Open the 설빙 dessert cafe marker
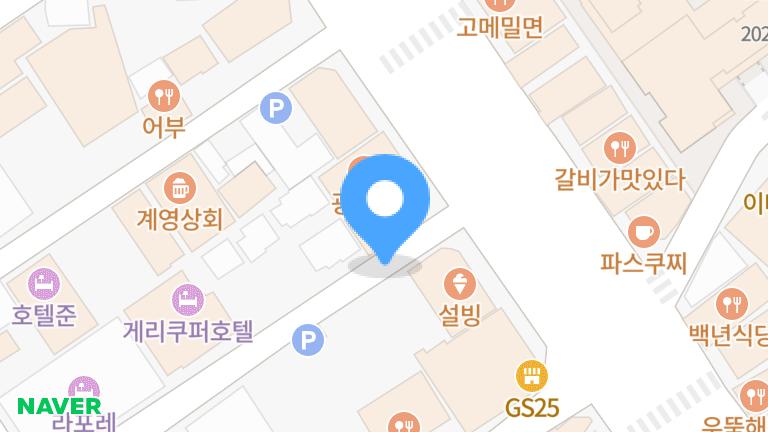 point(459,284)
